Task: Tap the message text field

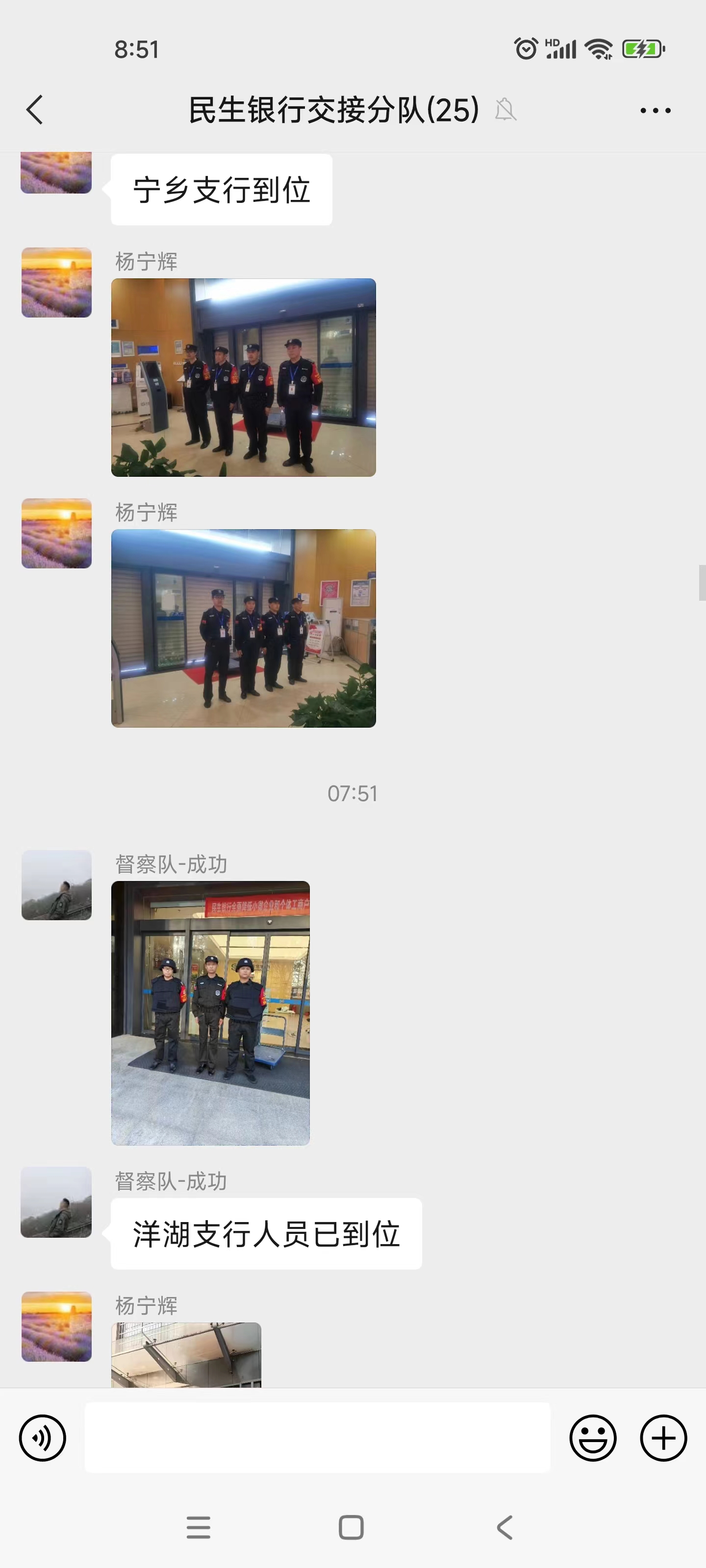Action: tap(317, 1438)
